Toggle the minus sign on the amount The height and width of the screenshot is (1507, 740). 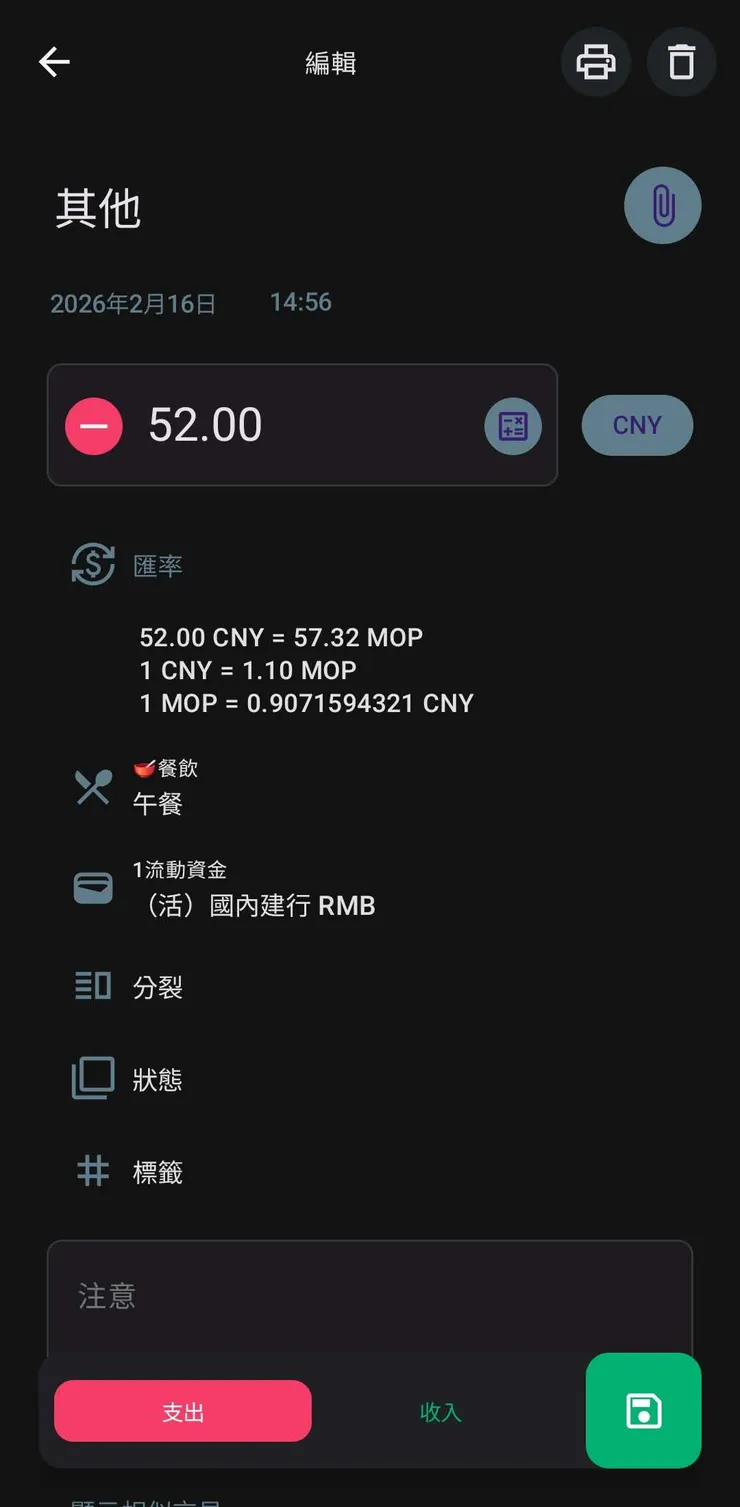click(93, 425)
